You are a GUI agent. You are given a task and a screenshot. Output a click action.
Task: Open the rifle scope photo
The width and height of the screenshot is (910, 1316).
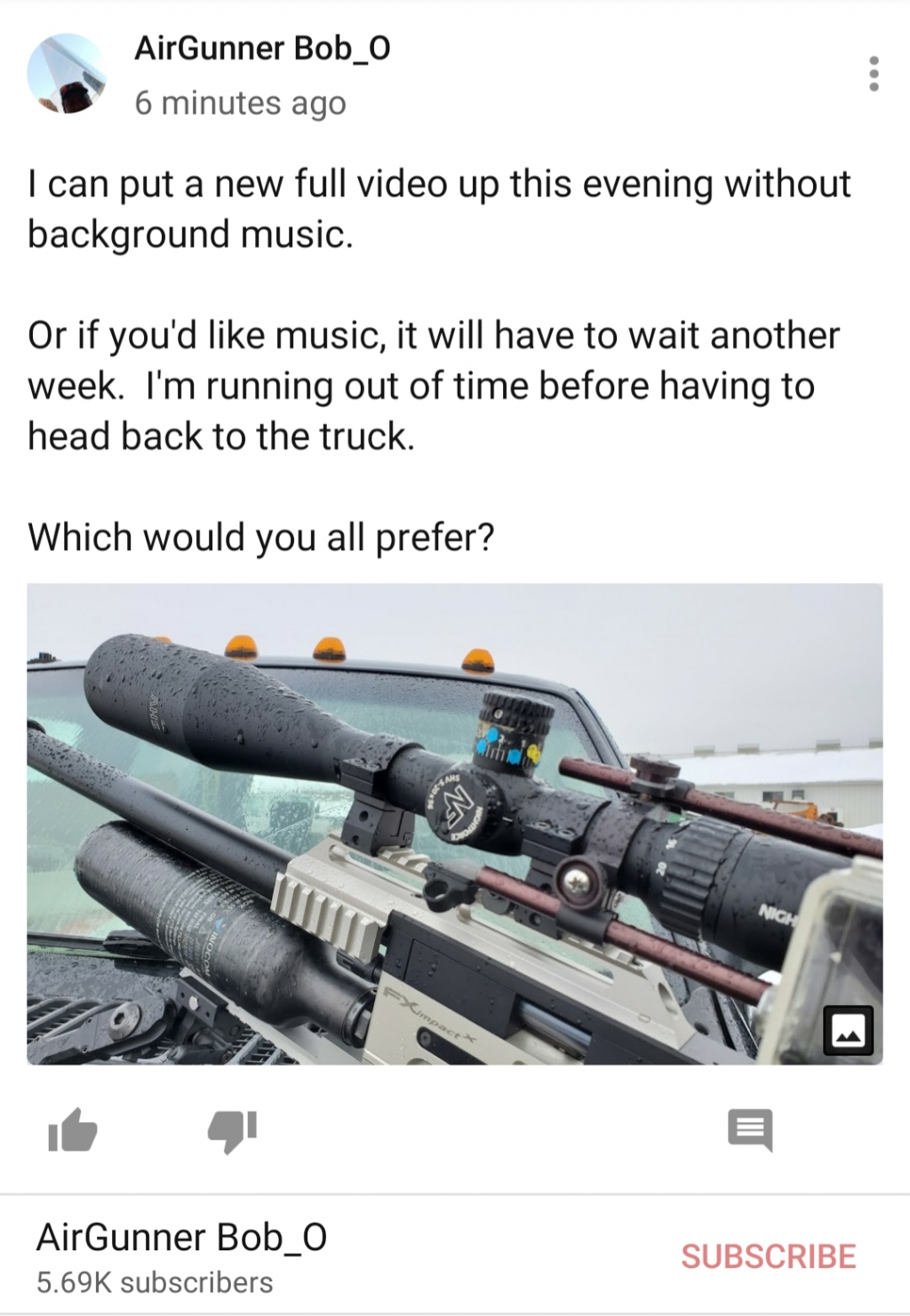point(454,824)
